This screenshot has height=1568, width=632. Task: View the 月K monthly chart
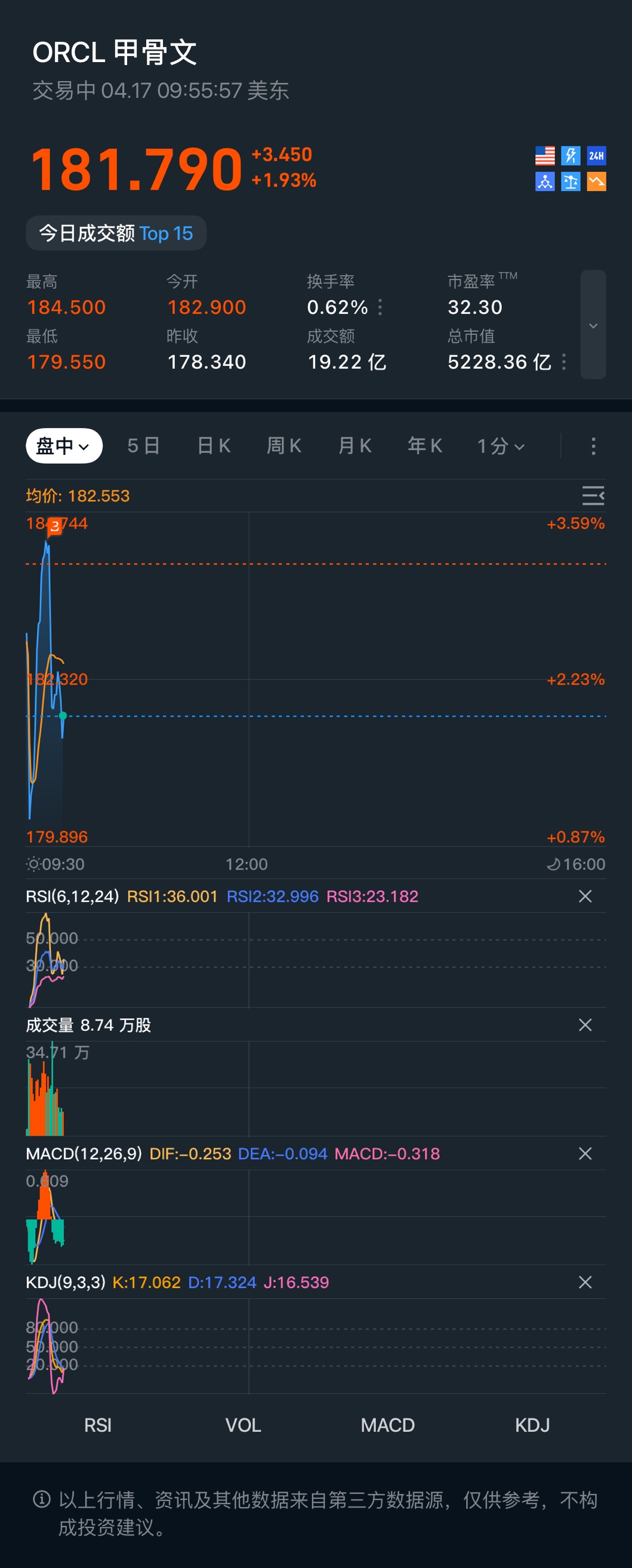354,446
